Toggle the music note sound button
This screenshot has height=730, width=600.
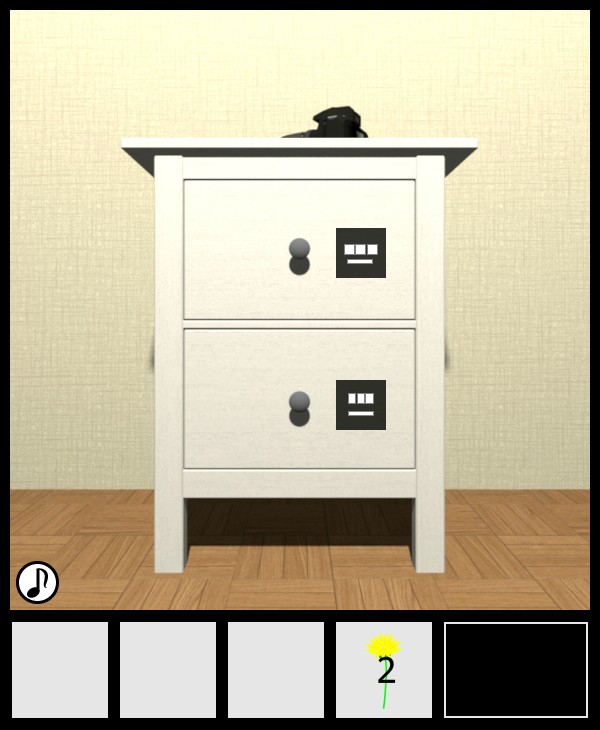tap(37, 582)
